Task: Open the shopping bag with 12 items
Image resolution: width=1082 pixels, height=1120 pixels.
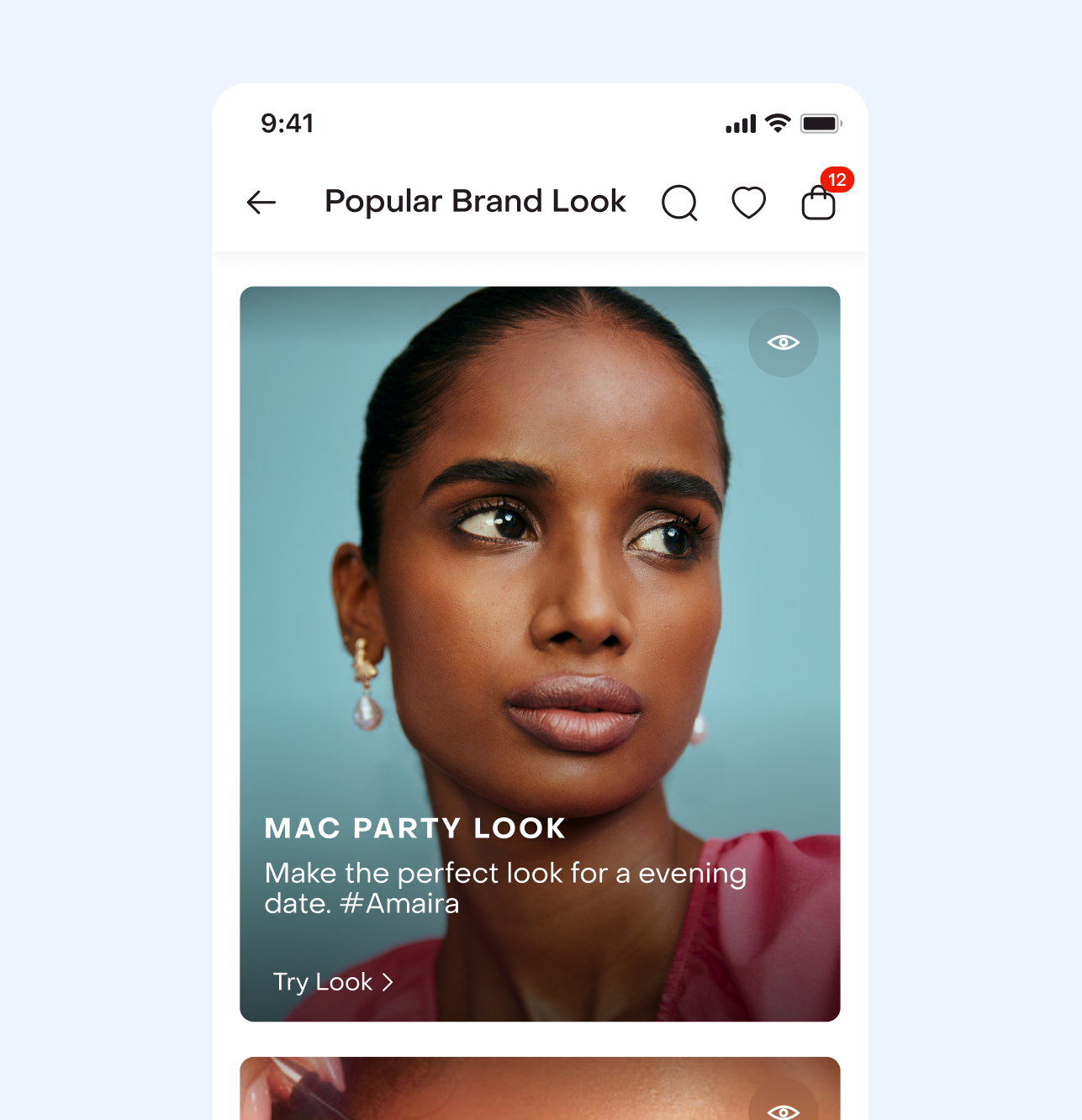Action: (819, 203)
